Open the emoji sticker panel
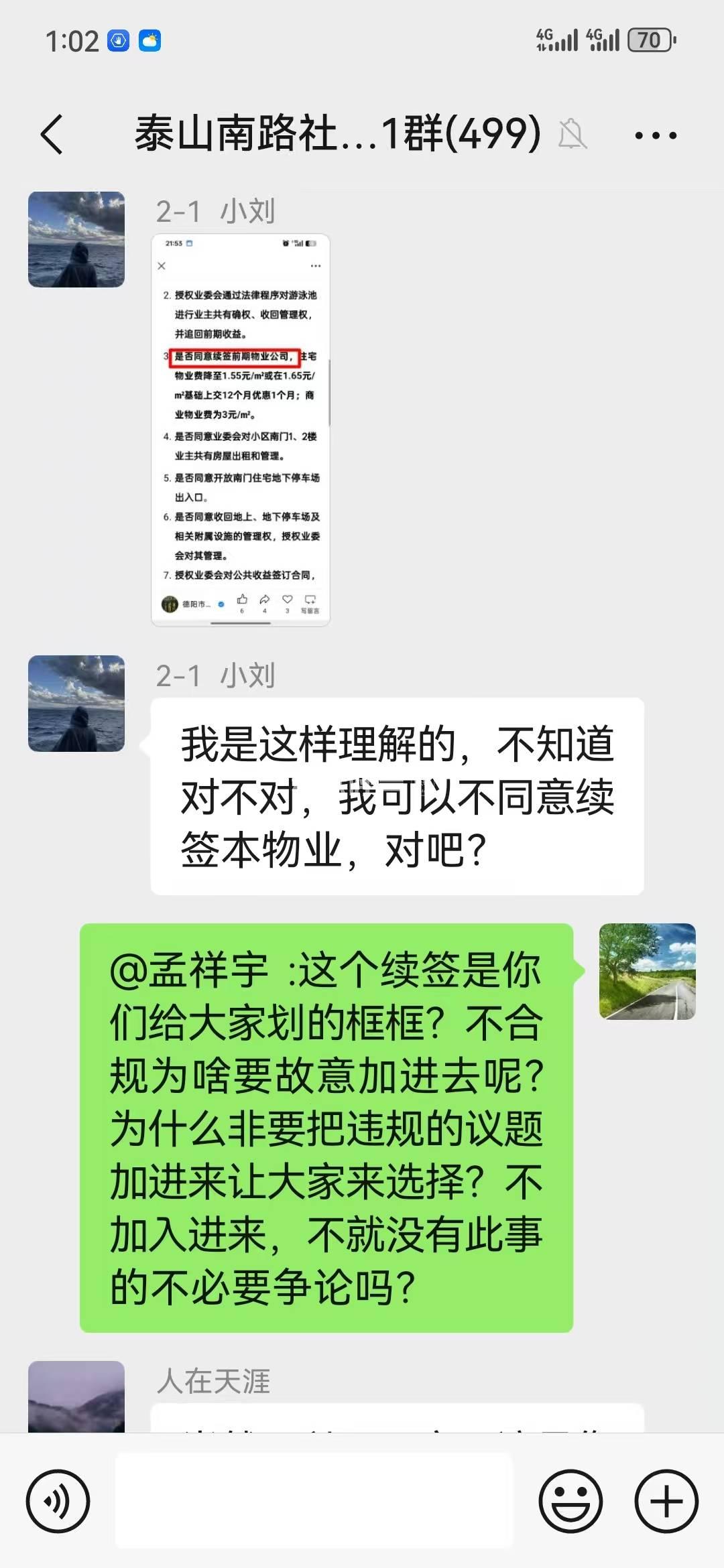 (x=570, y=1501)
